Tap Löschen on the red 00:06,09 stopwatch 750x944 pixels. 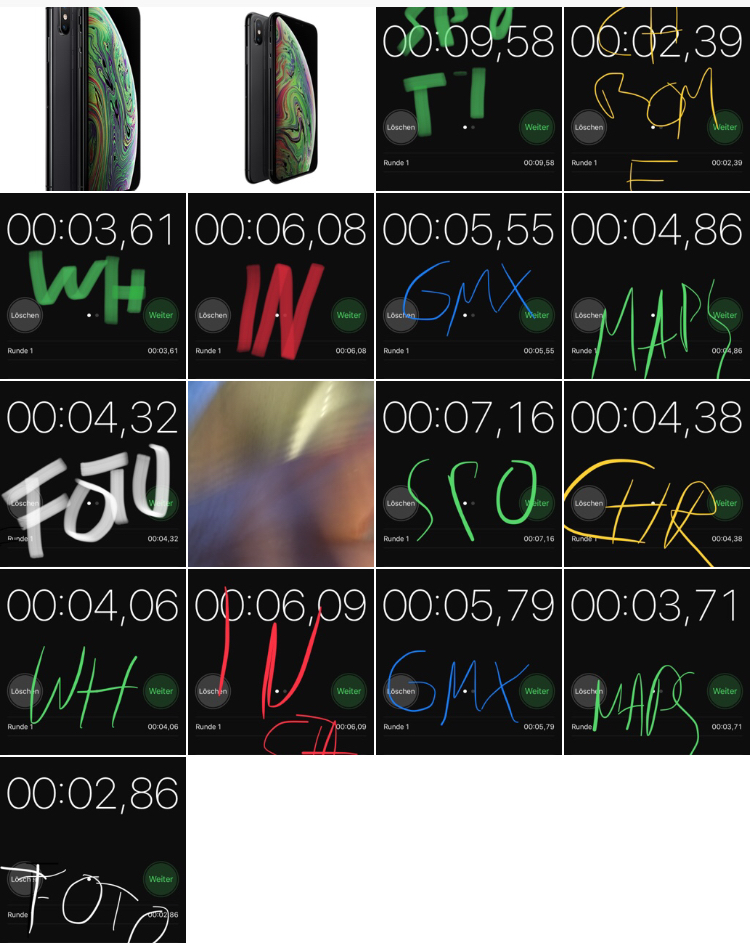[x=213, y=691]
